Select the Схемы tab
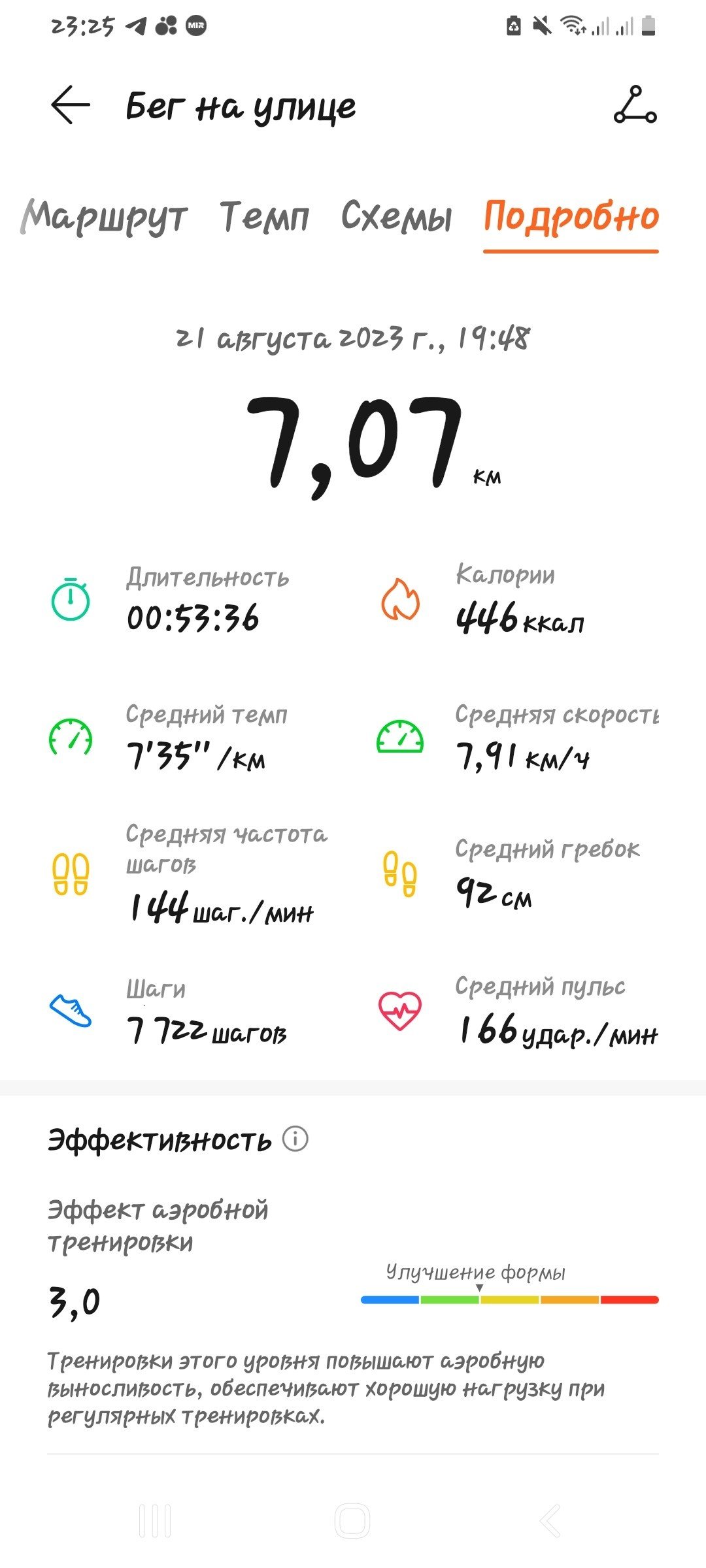This screenshot has height=1568, width=706. [x=396, y=216]
